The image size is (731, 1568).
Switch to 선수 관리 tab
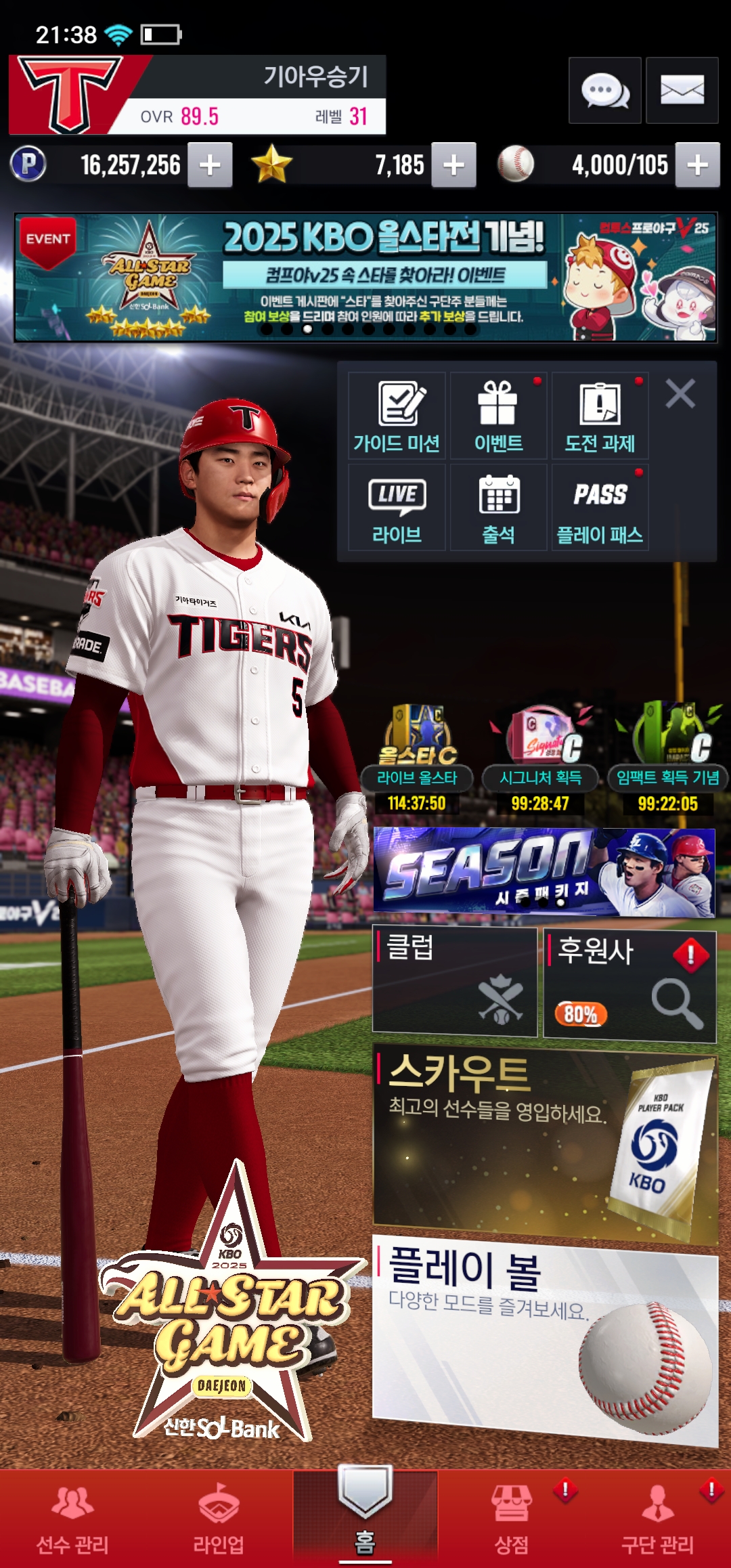[72, 1519]
